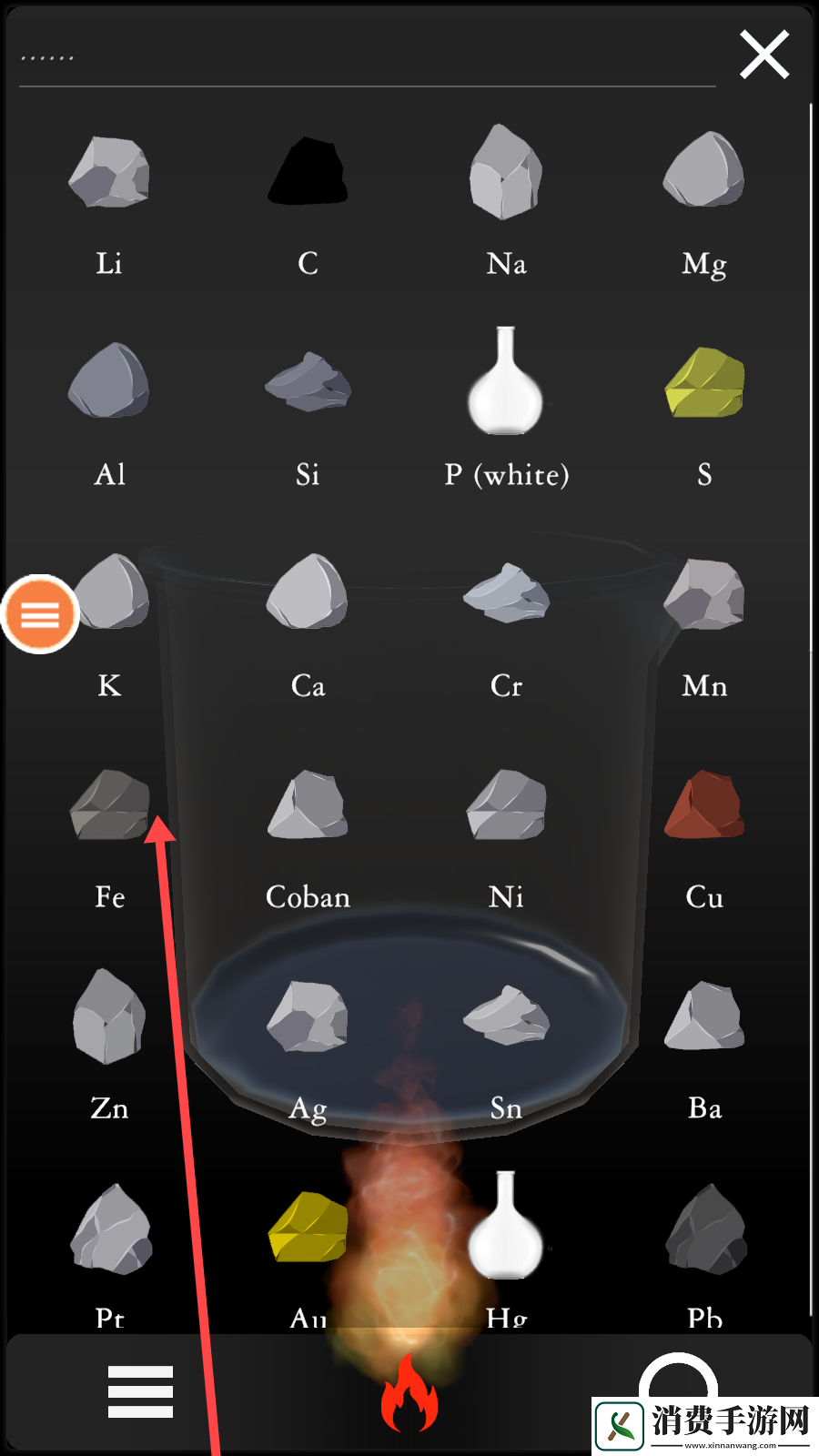Select the Ca element

pyautogui.click(x=308, y=593)
